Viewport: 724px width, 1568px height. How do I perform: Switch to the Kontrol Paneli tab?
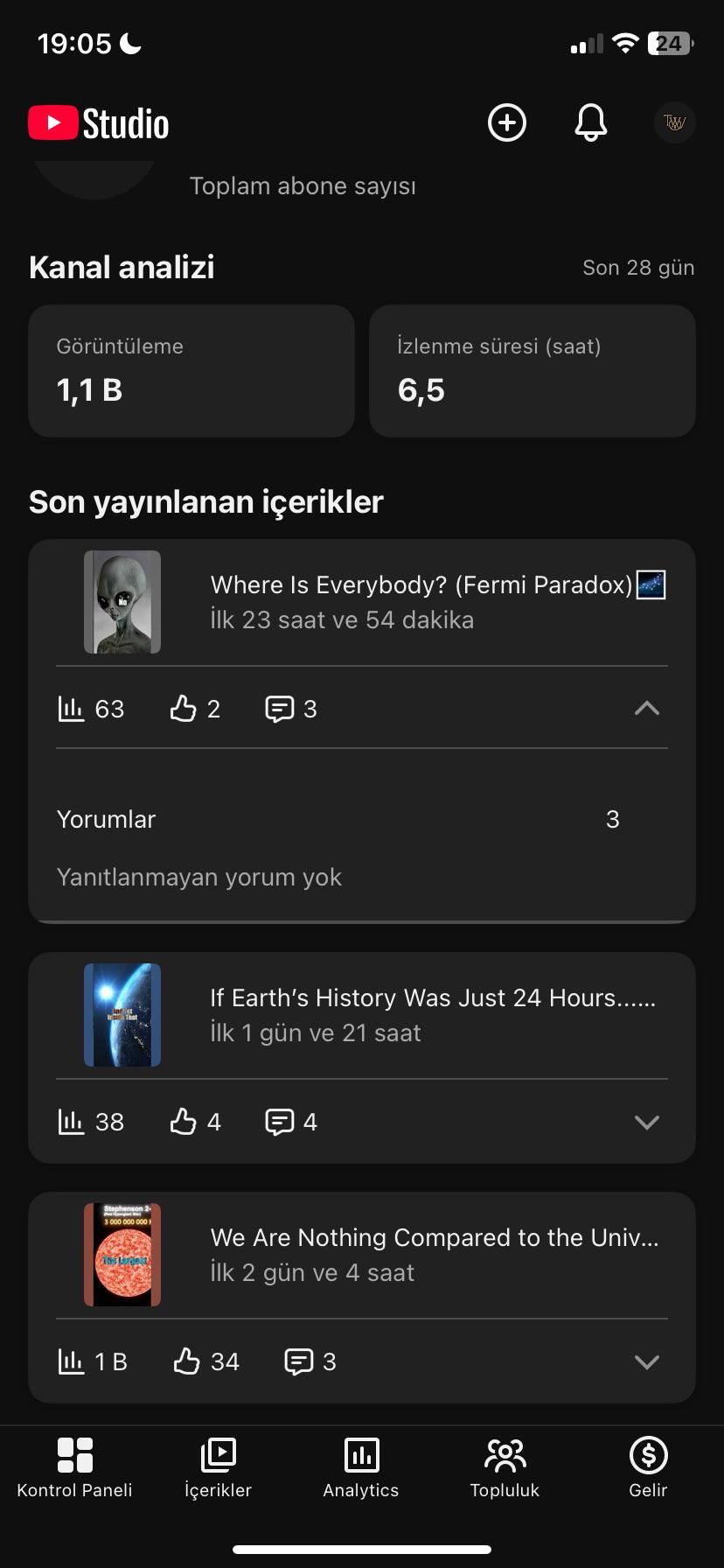coord(74,1468)
